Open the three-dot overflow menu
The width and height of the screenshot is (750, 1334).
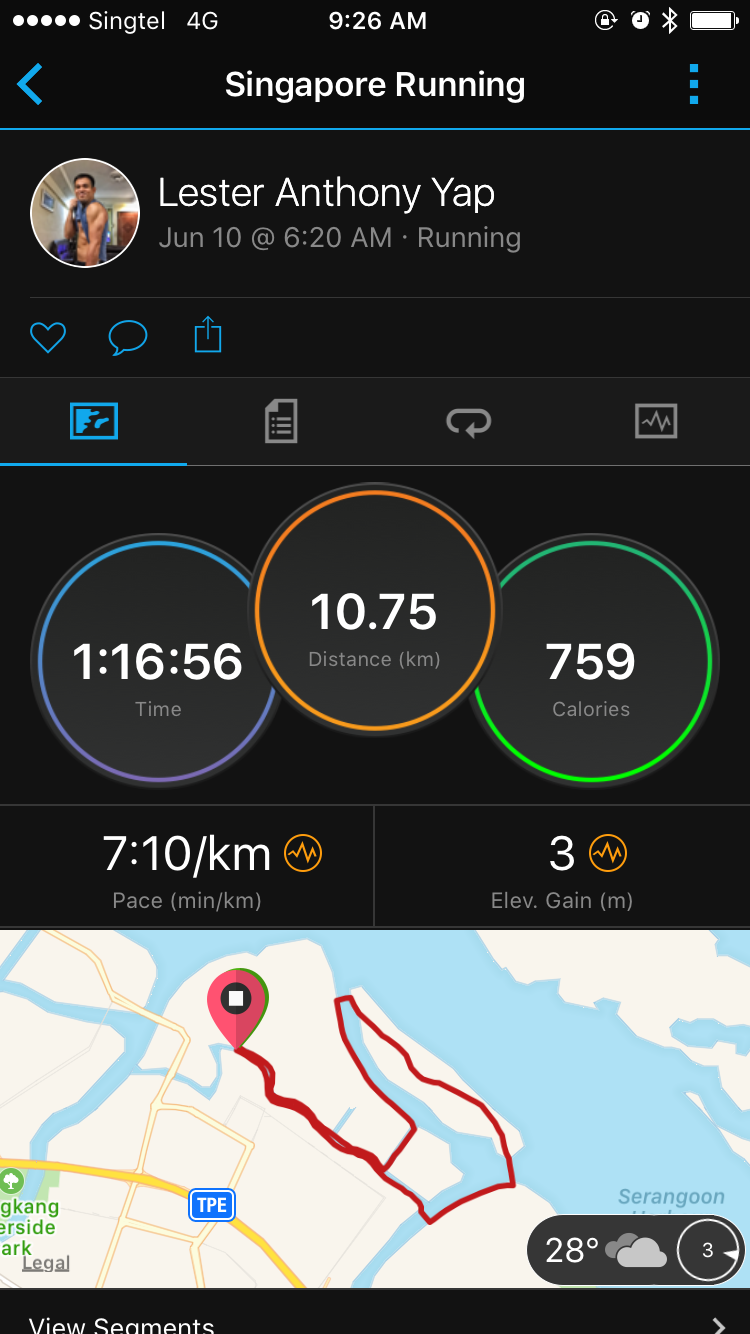(x=694, y=85)
